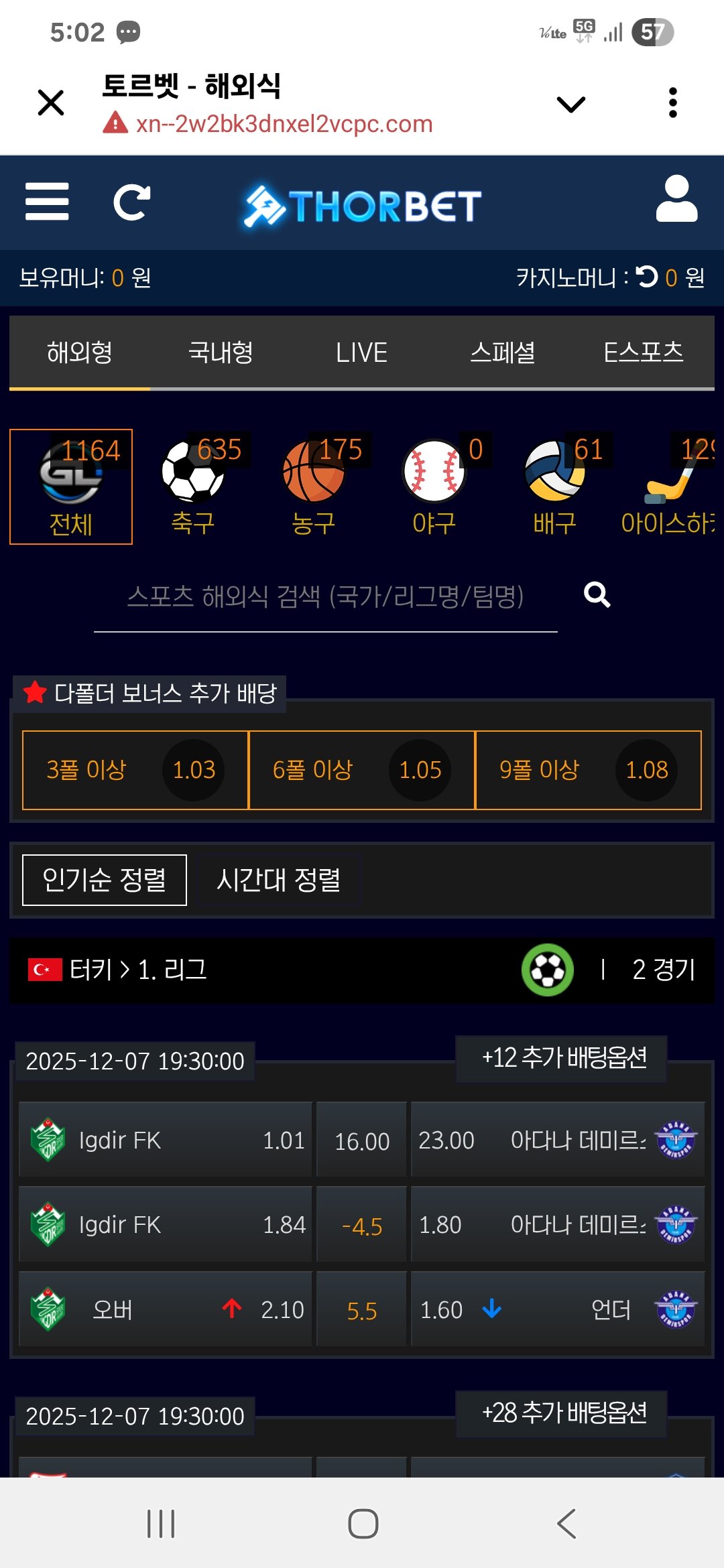
Task: Close the browser tab with the X
Action: coord(51,103)
